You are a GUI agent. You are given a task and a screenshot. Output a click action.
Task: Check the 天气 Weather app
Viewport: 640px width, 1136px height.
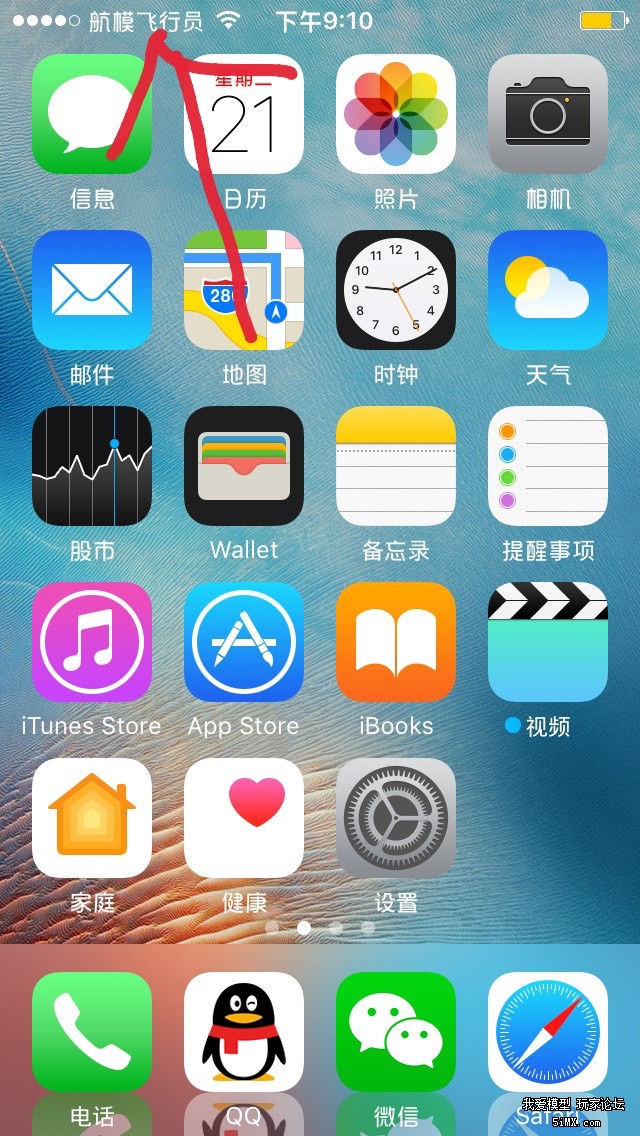[x=548, y=290]
